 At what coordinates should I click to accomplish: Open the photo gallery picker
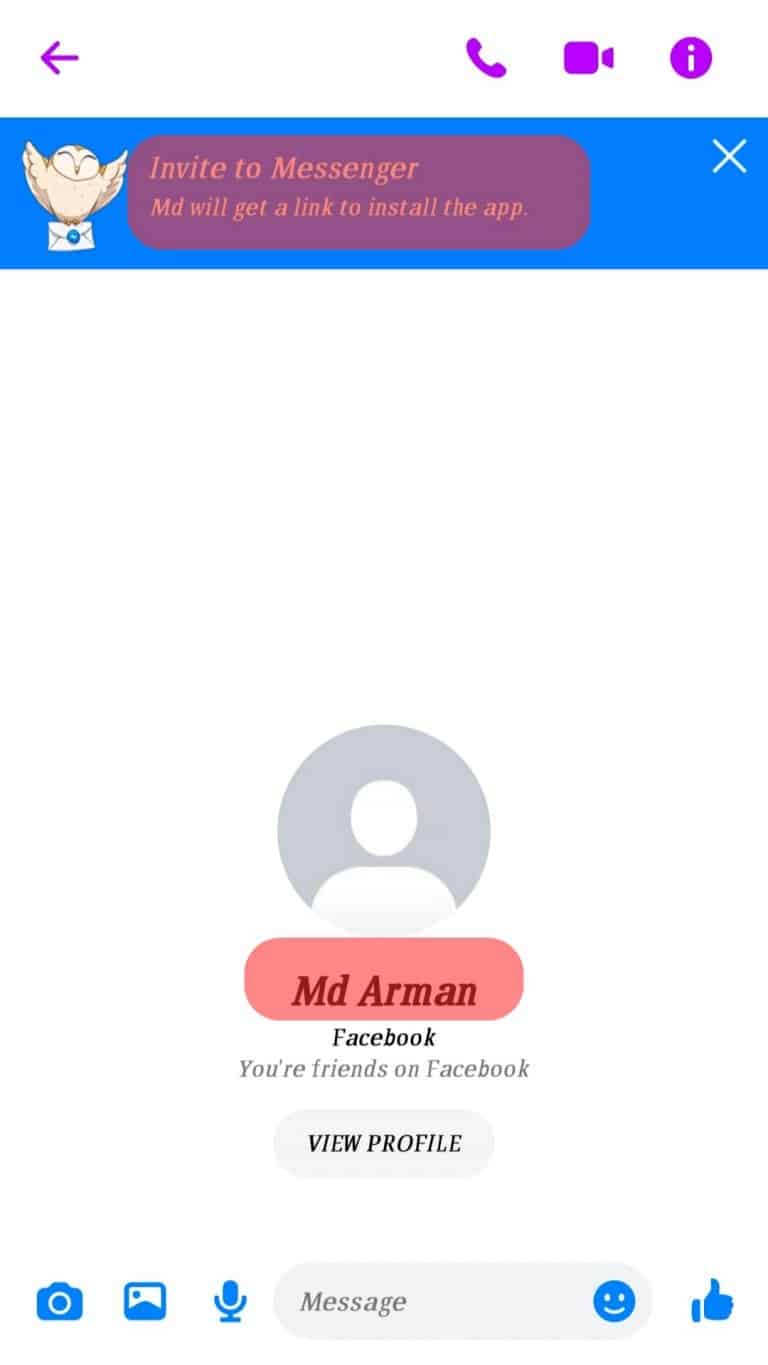point(144,1301)
